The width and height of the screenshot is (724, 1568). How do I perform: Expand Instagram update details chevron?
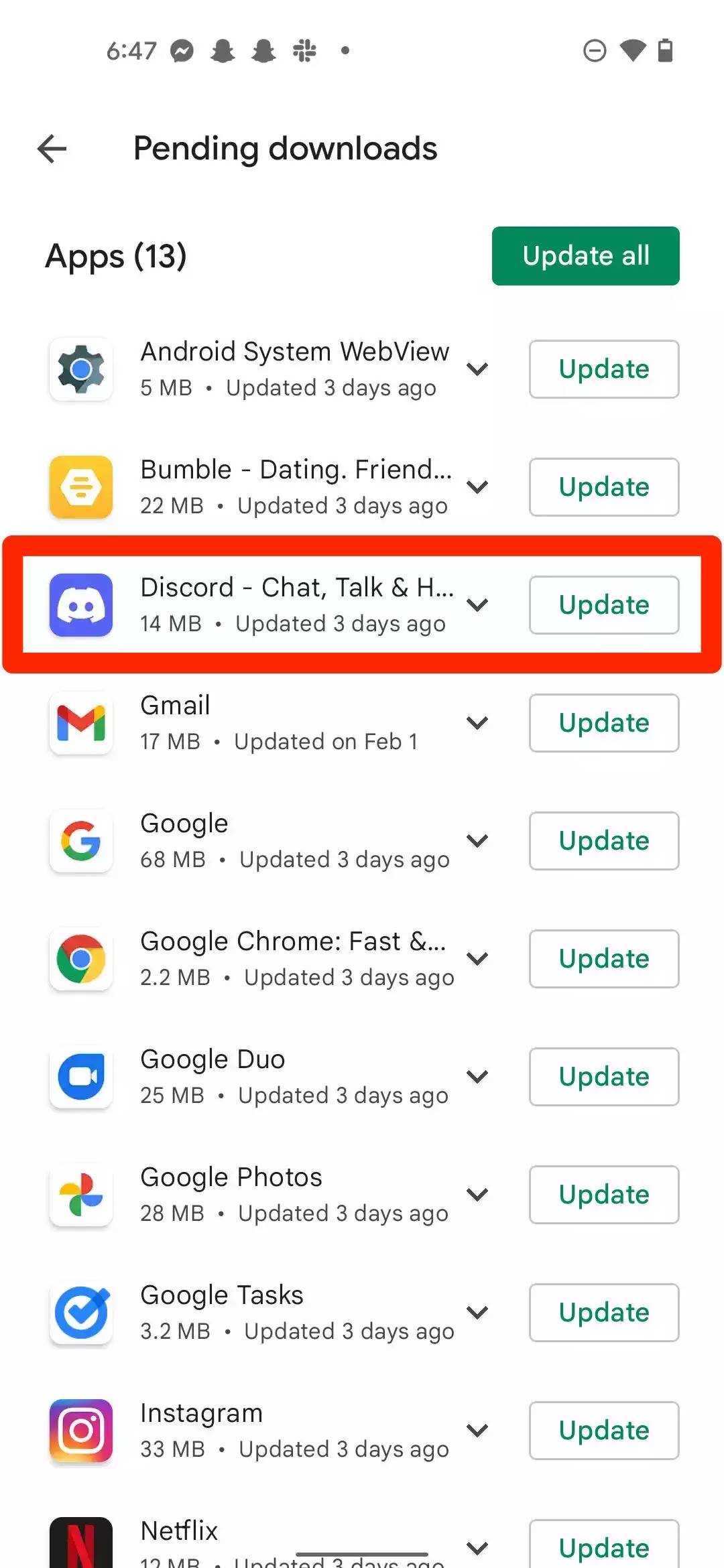coord(477,1431)
